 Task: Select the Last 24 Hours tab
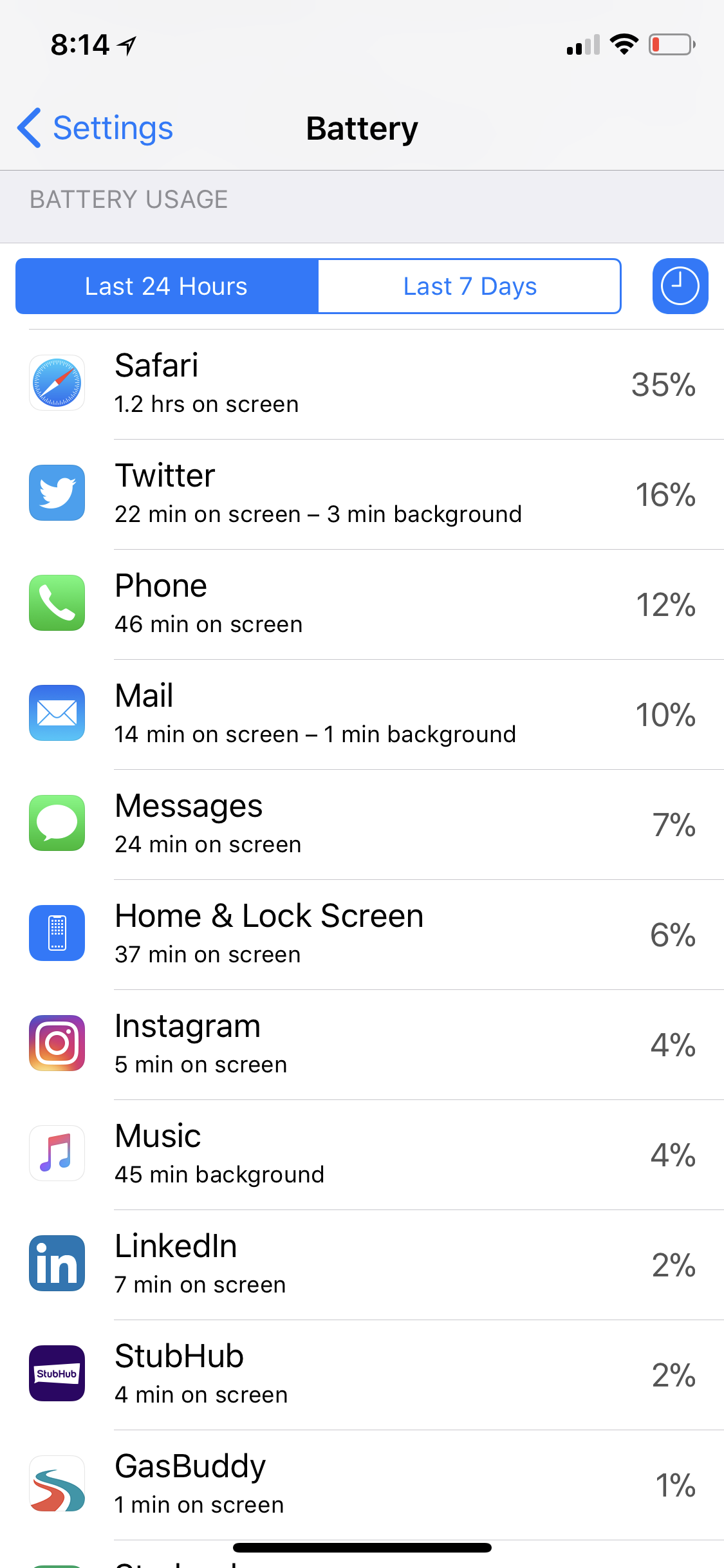tap(167, 286)
